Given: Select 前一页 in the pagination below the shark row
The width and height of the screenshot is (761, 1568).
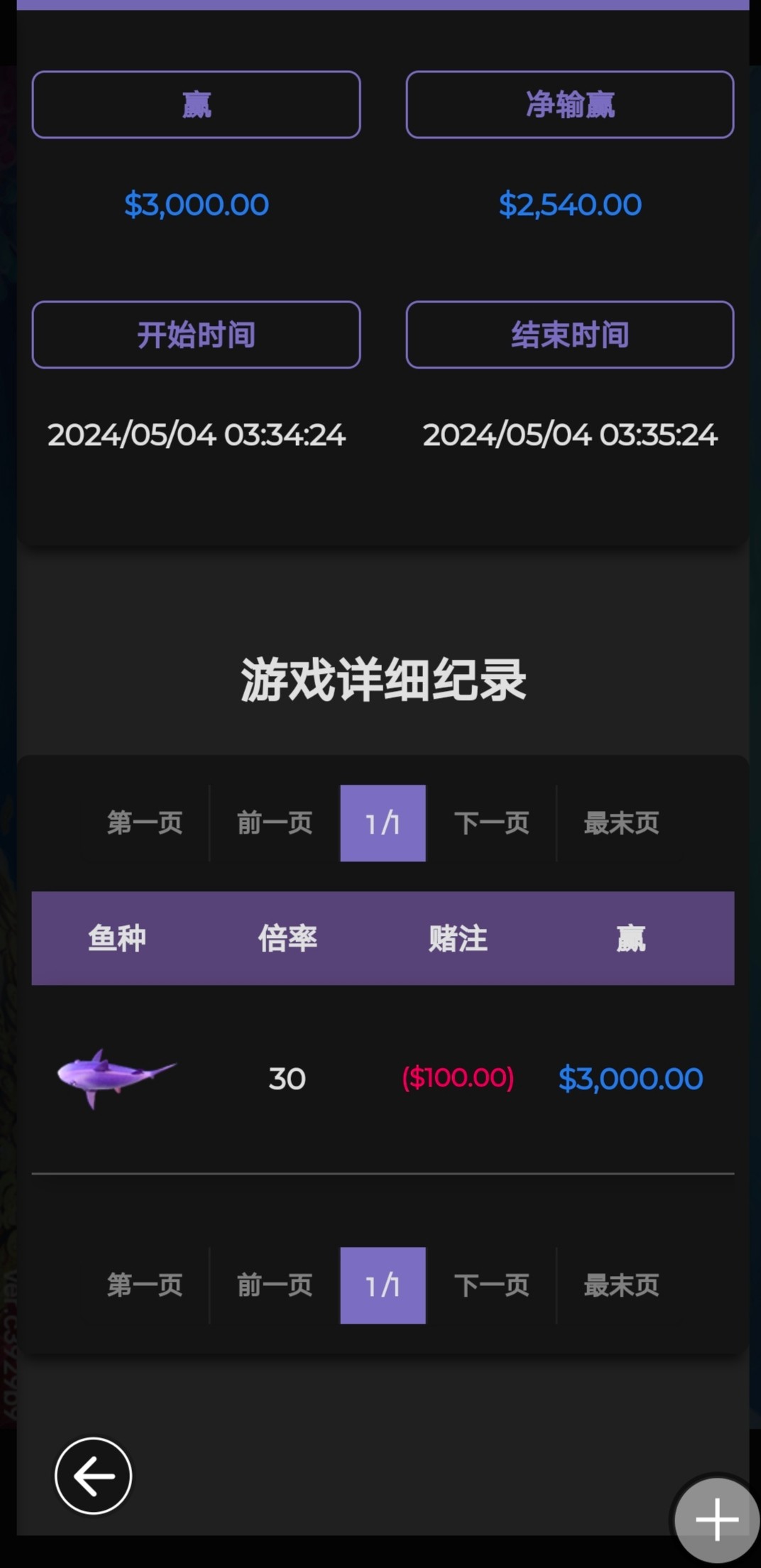Looking at the screenshot, I should (x=275, y=1285).
